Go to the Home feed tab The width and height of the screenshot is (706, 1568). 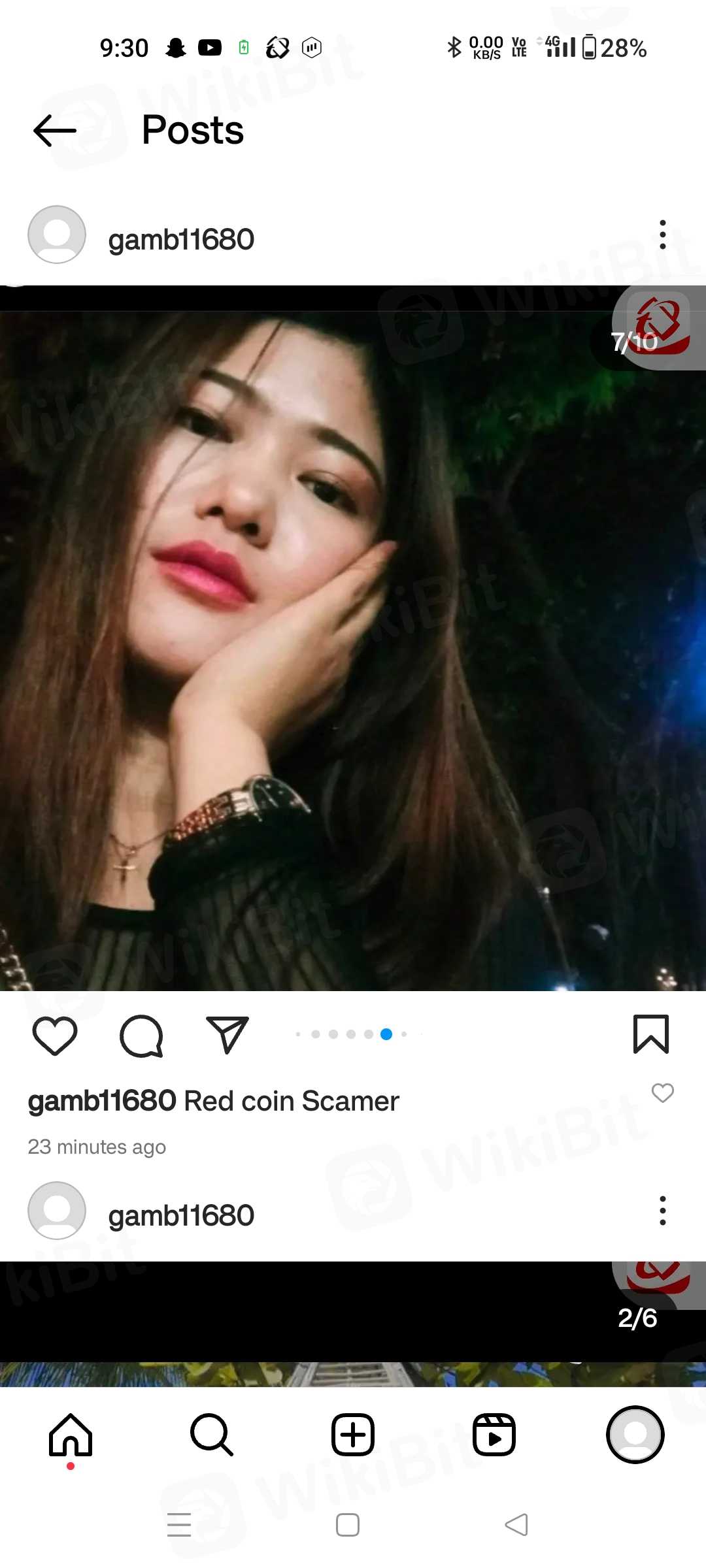coord(71,1435)
